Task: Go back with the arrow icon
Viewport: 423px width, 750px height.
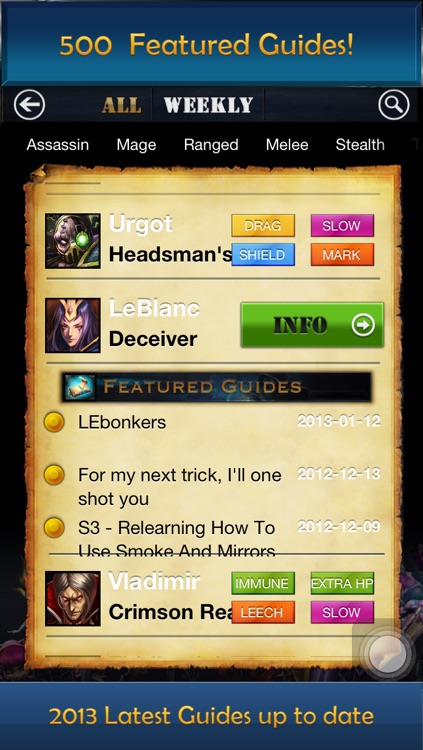Action: tap(29, 105)
